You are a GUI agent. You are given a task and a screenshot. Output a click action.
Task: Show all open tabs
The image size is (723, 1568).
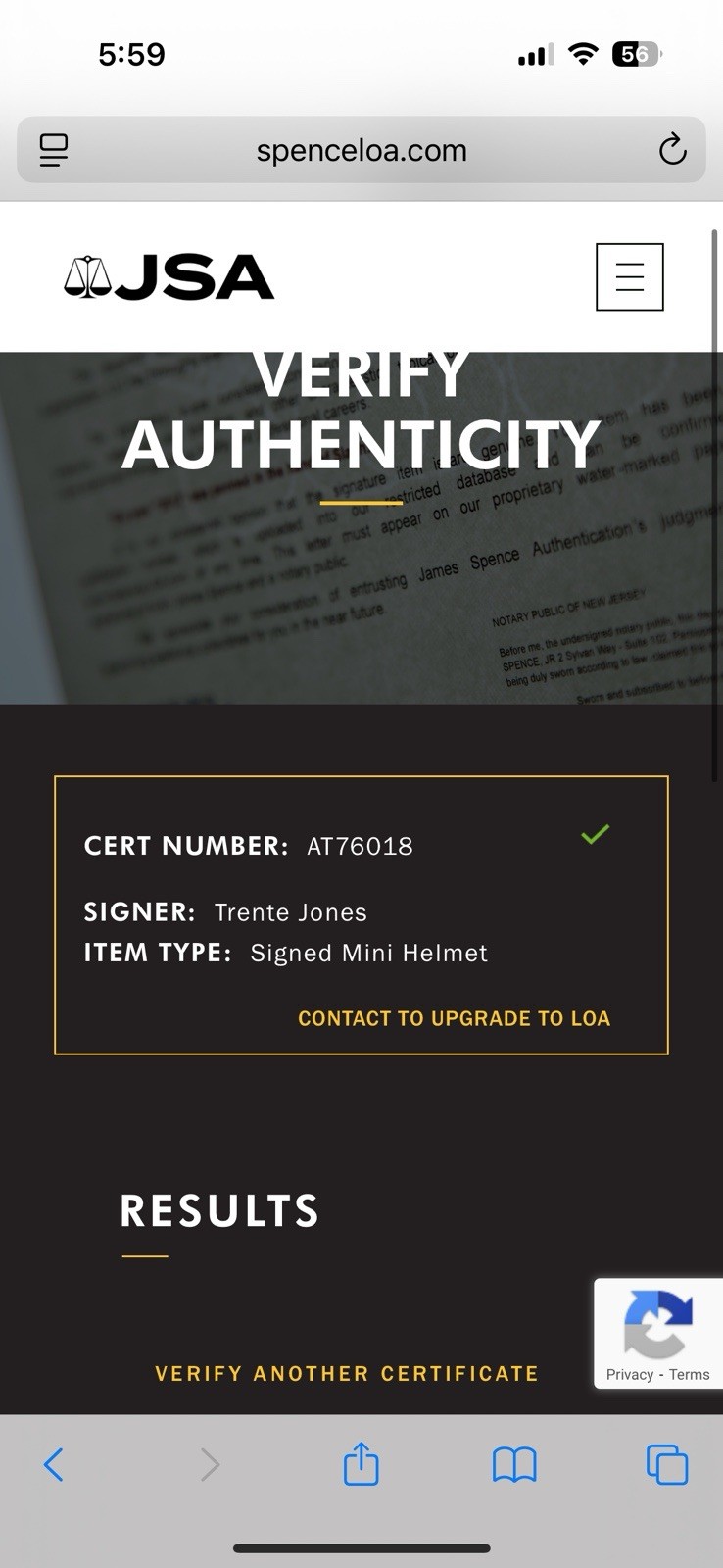pos(667,1465)
